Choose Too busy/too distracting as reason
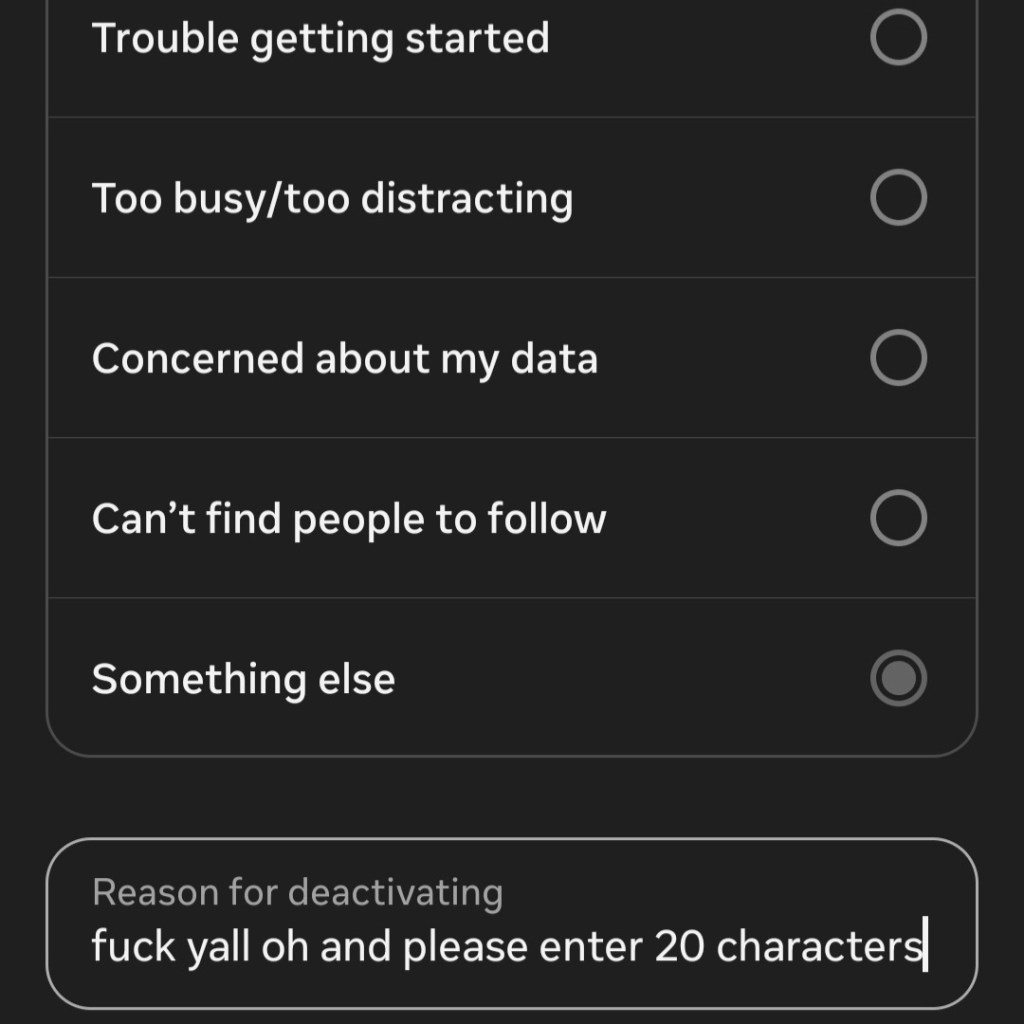Screen dimensions: 1024x1024 pyautogui.click(x=512, y=197)
